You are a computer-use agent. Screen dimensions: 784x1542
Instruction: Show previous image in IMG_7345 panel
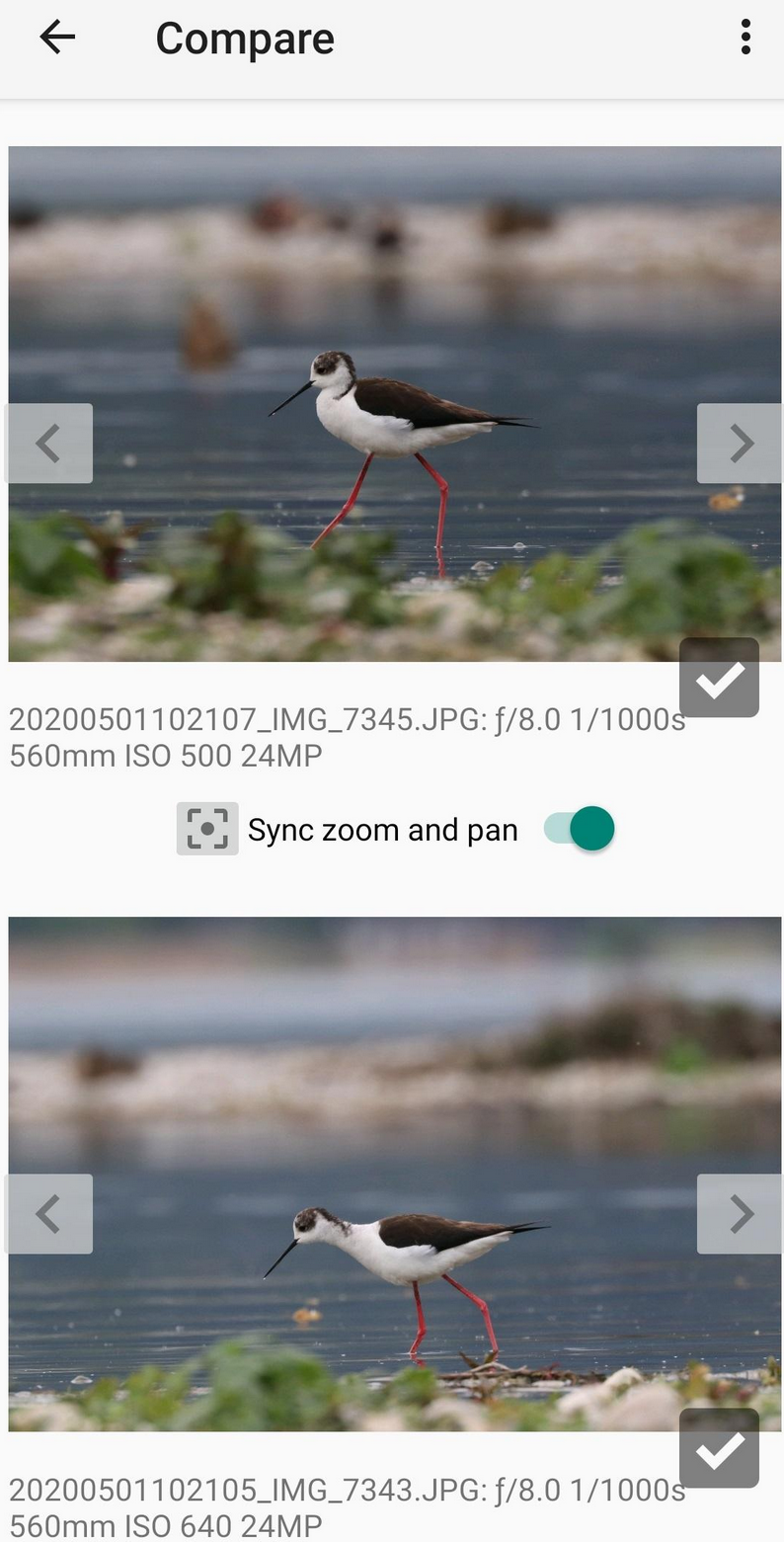(x=48, y=444)
